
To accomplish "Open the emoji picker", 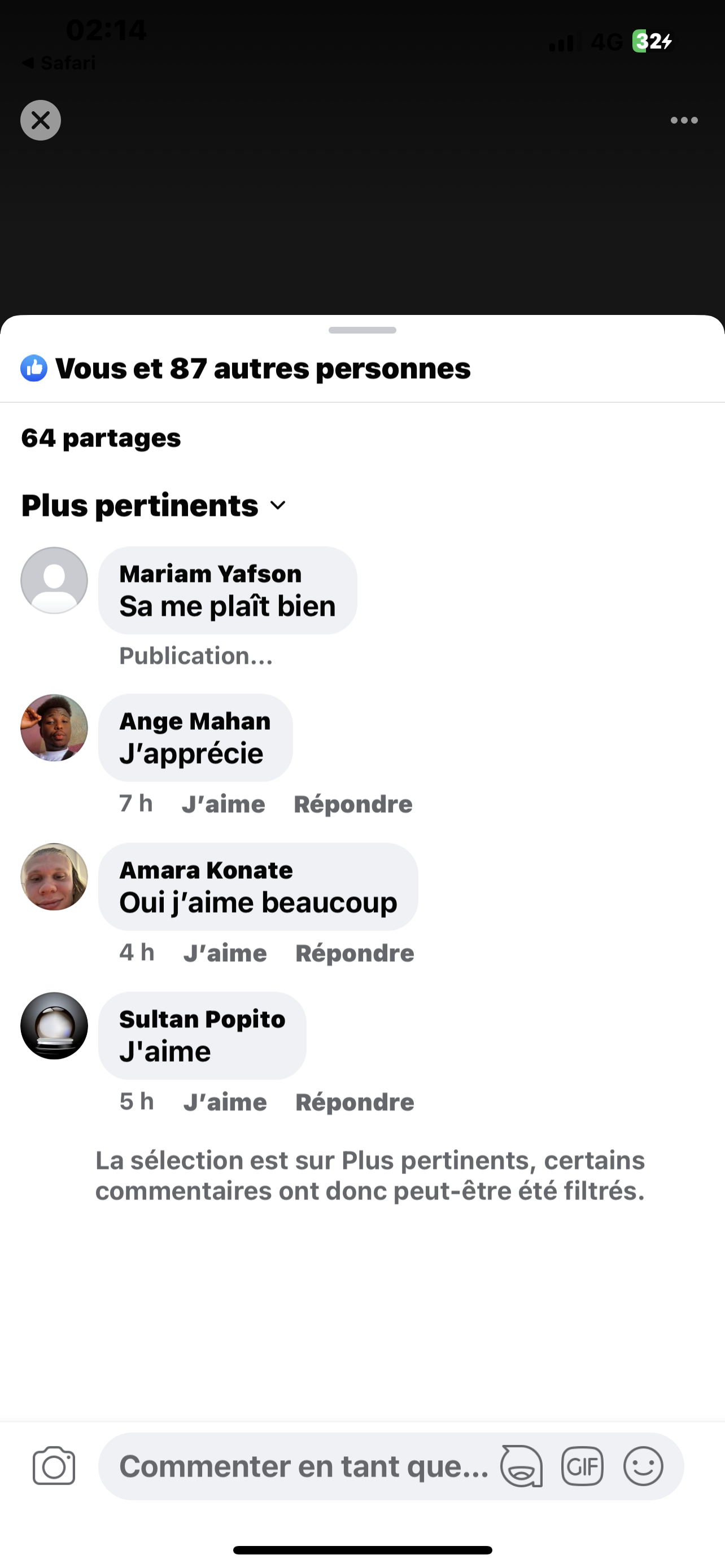I will pyautogui.click(x=643, y=1466).
